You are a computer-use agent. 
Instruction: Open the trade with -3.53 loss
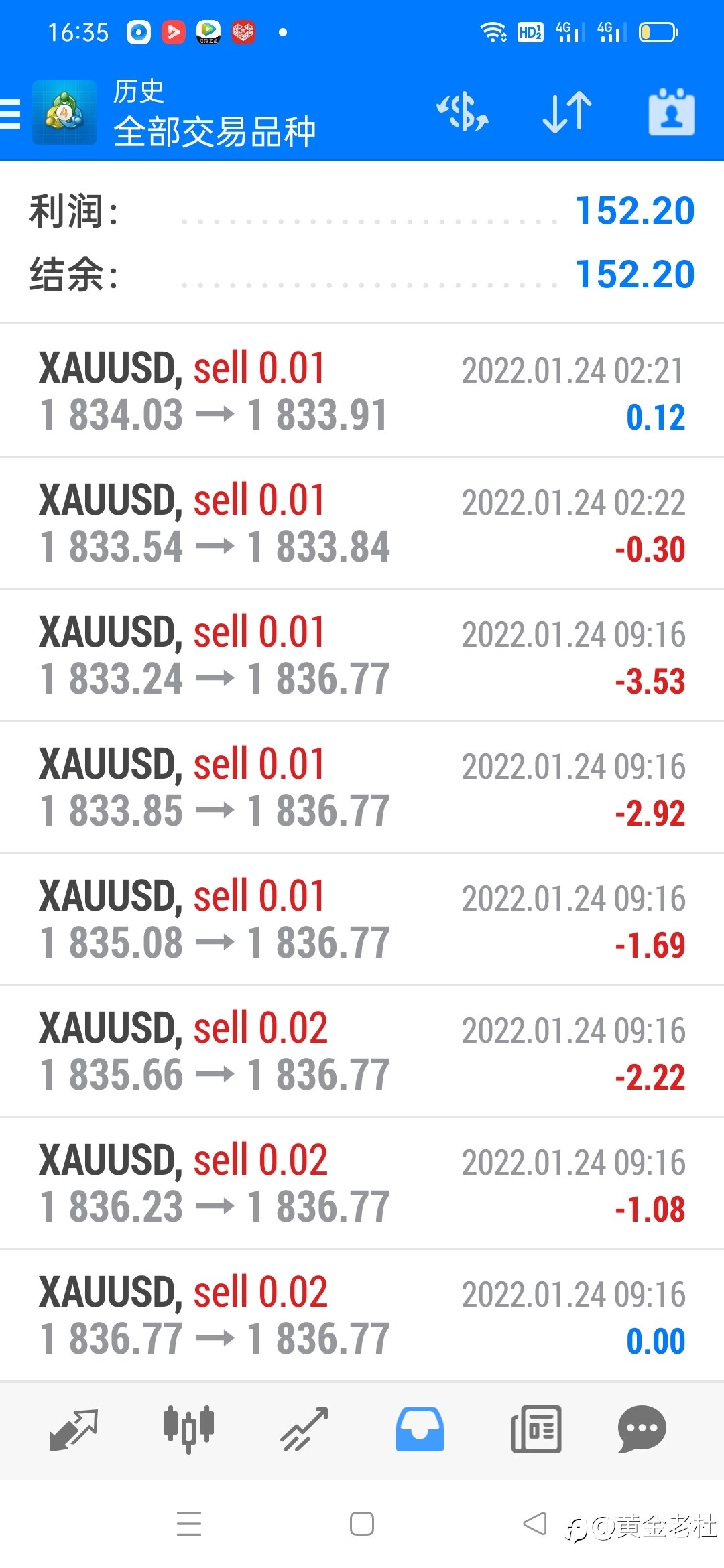coord(362,655)
